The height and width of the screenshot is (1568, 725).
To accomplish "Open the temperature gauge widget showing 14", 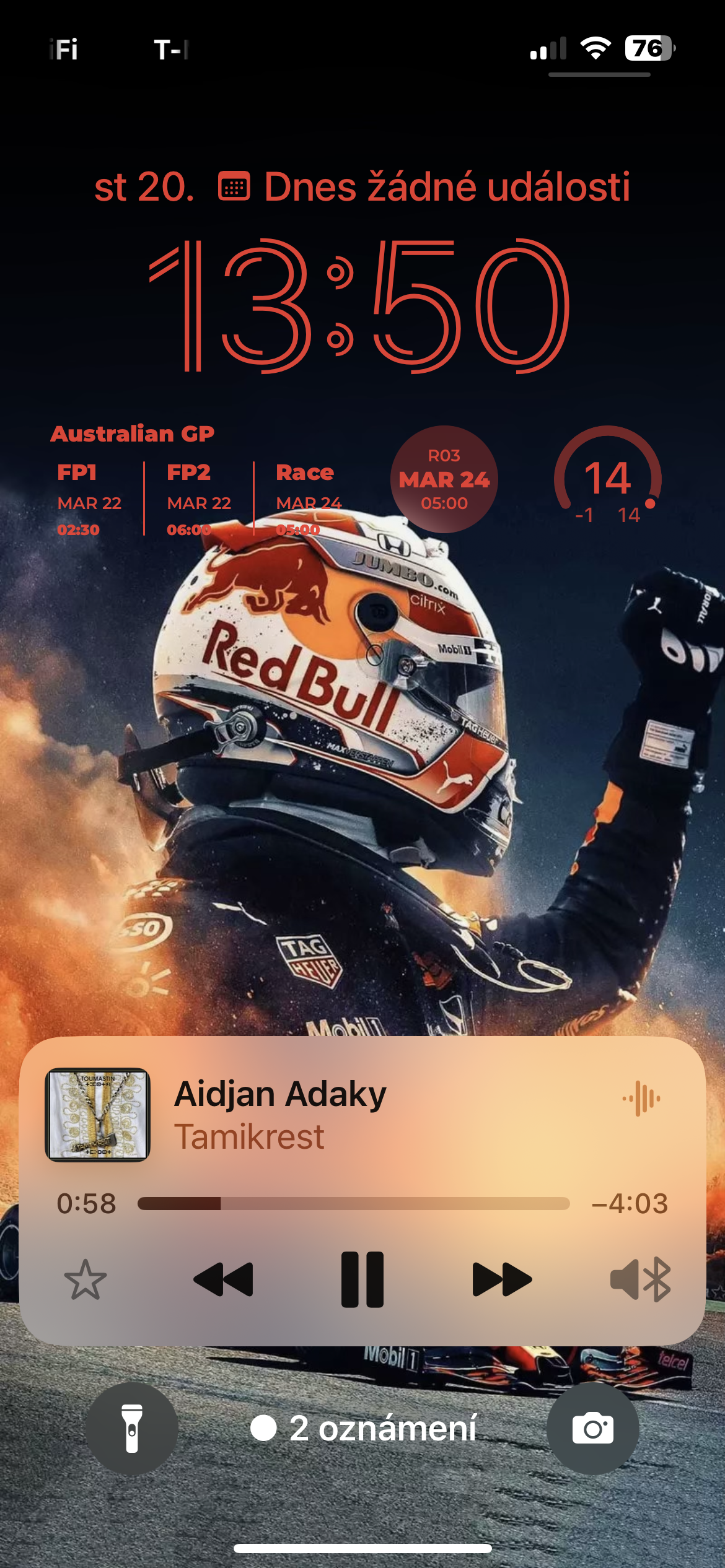I will [x=607, y=479].
